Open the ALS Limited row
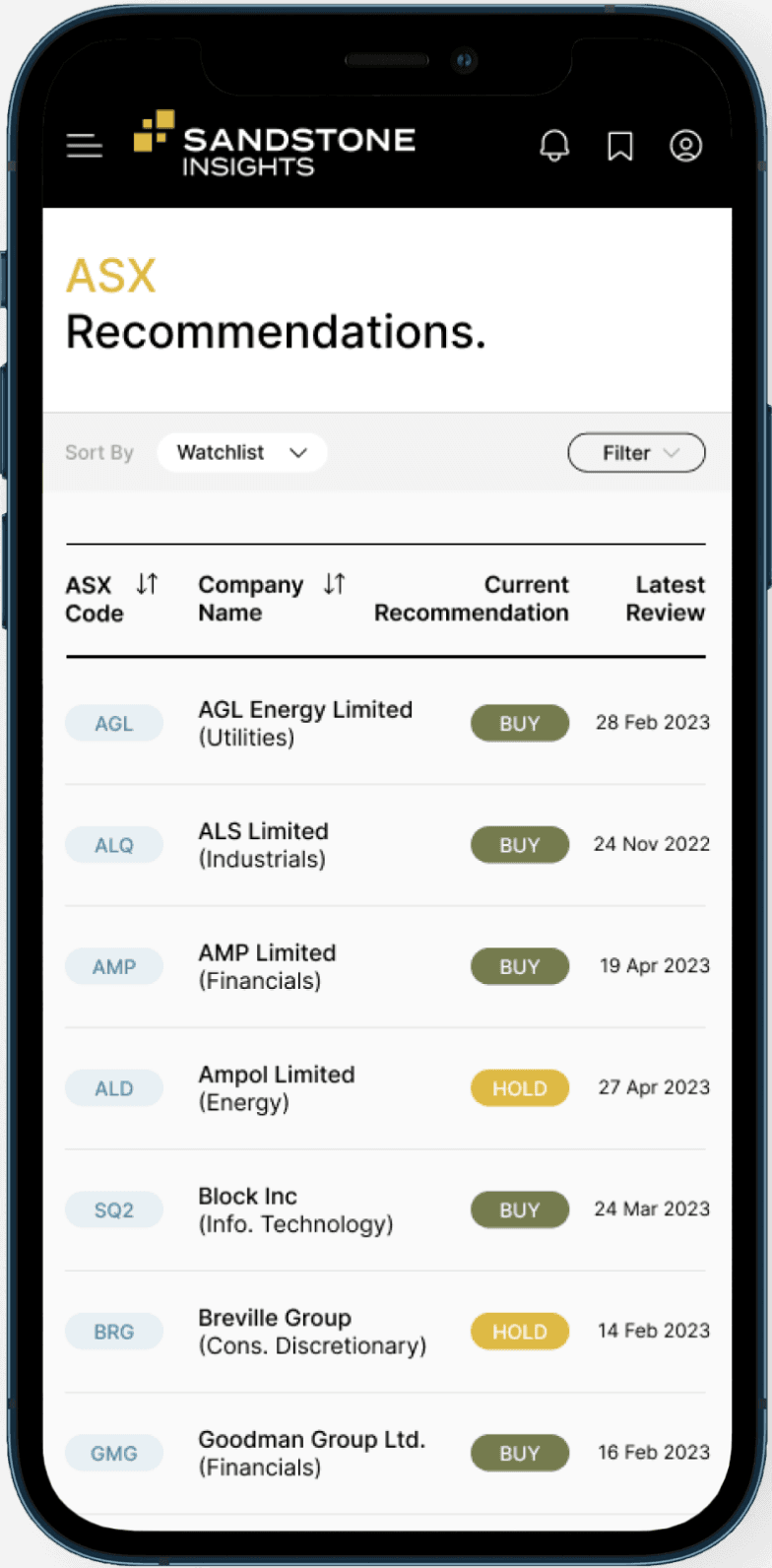772x1568 pixels. pos(263,845)
